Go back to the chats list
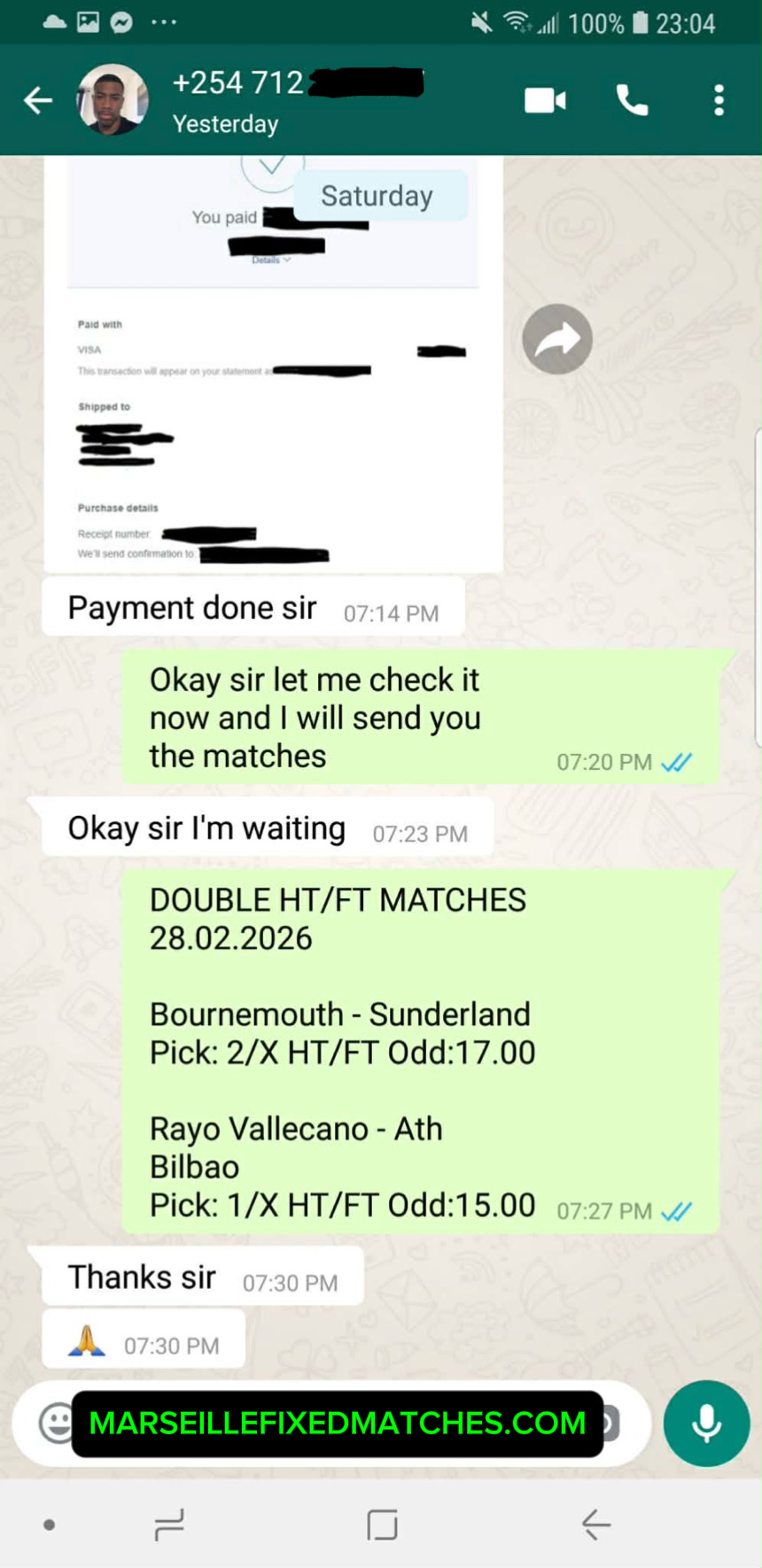Screen dimensions: 762x1568 37,100
